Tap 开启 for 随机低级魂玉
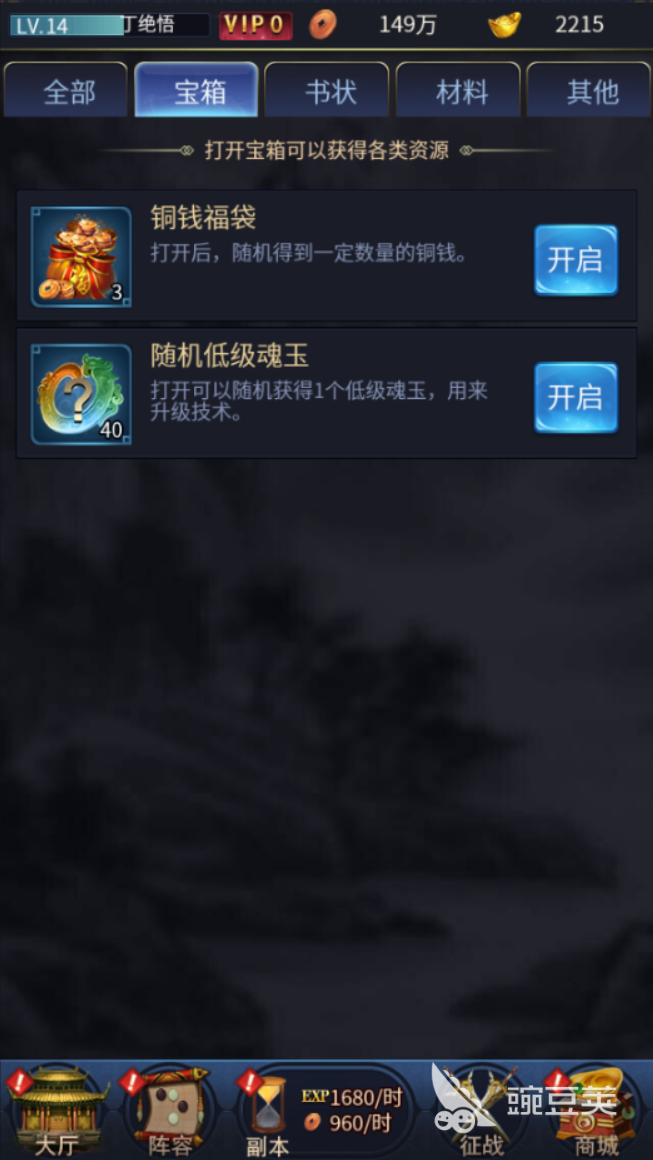The width and height of the screenshot is (653, 1160). [x=575, y=397]
